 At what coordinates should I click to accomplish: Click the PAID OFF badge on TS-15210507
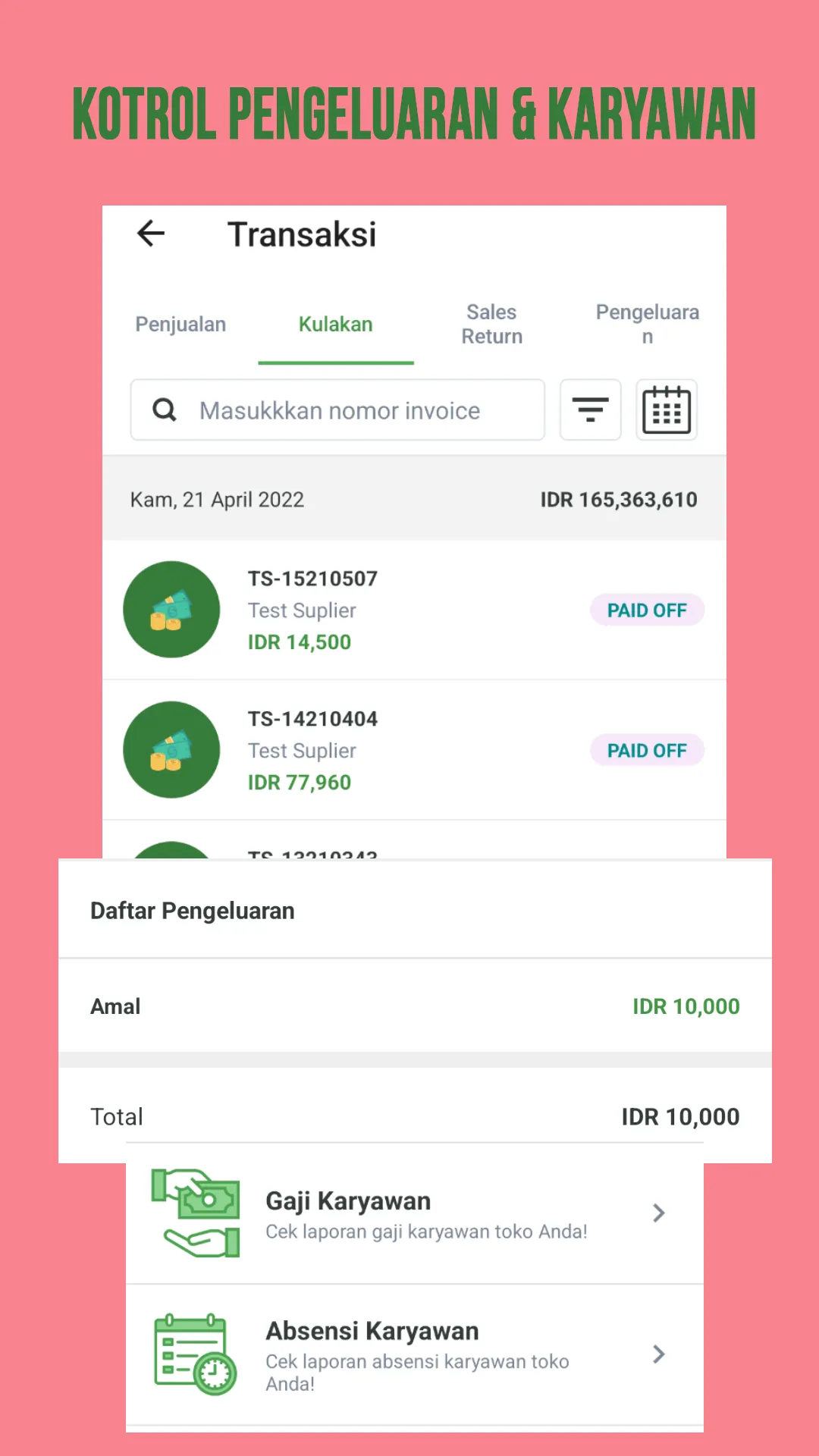click(647, 609)
